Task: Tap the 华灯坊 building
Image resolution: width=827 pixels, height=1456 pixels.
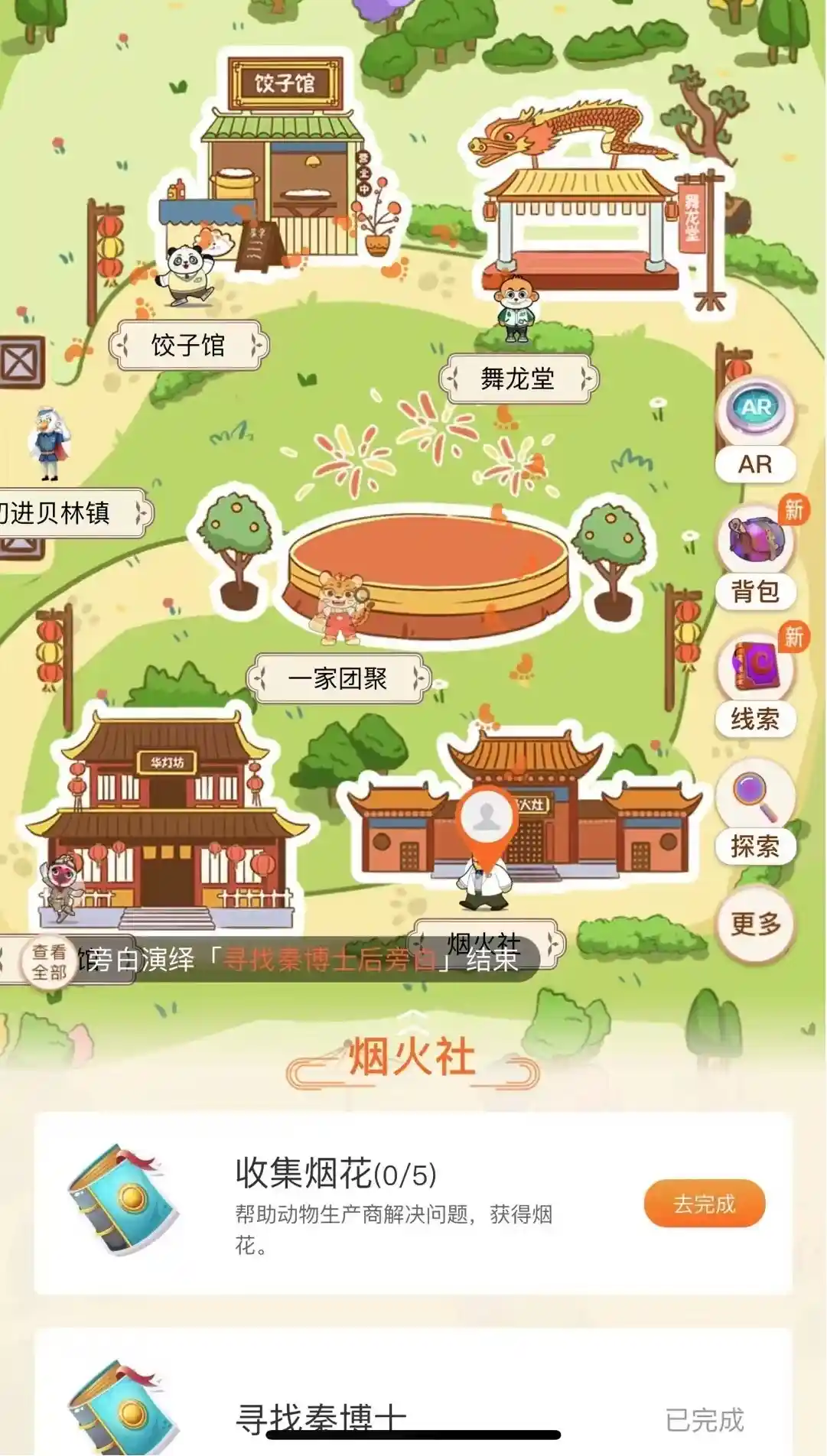Action: tap(167, 818)
